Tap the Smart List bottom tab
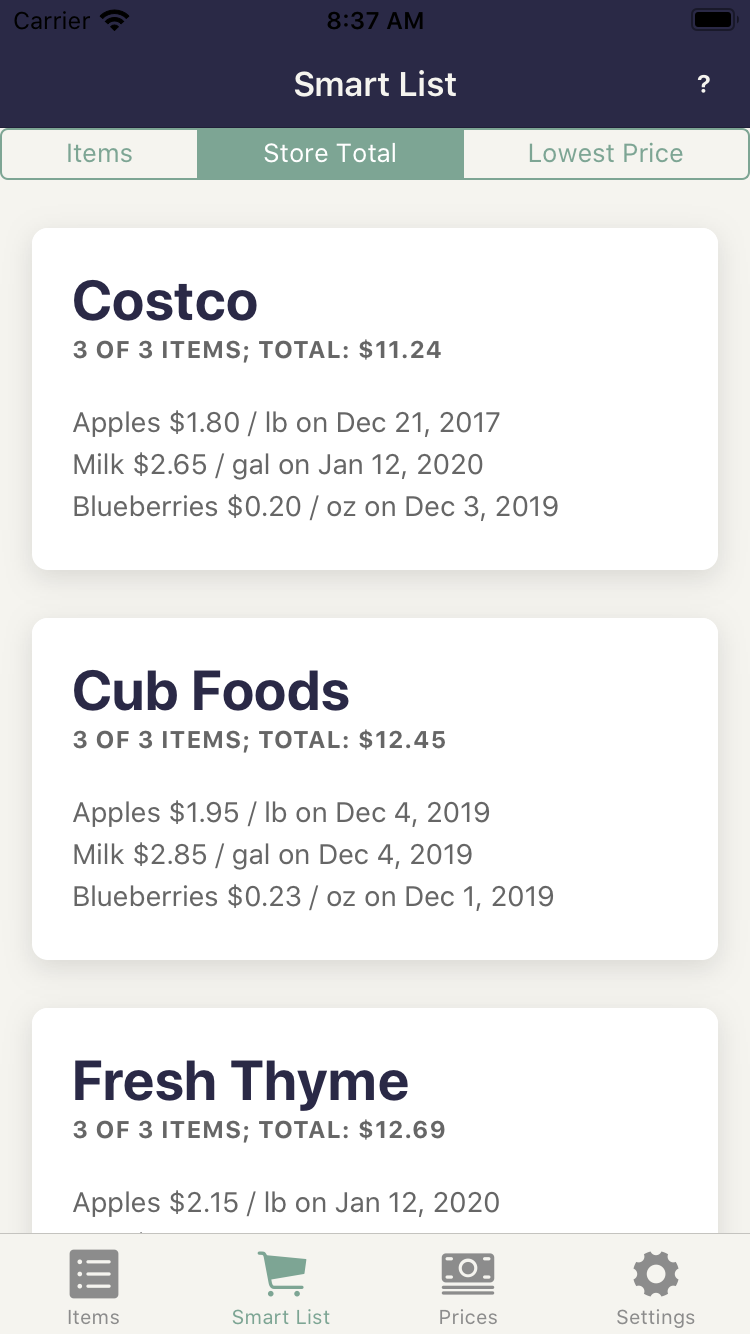The height and width of the screenshot is (1334, 750). point(281,1287)
